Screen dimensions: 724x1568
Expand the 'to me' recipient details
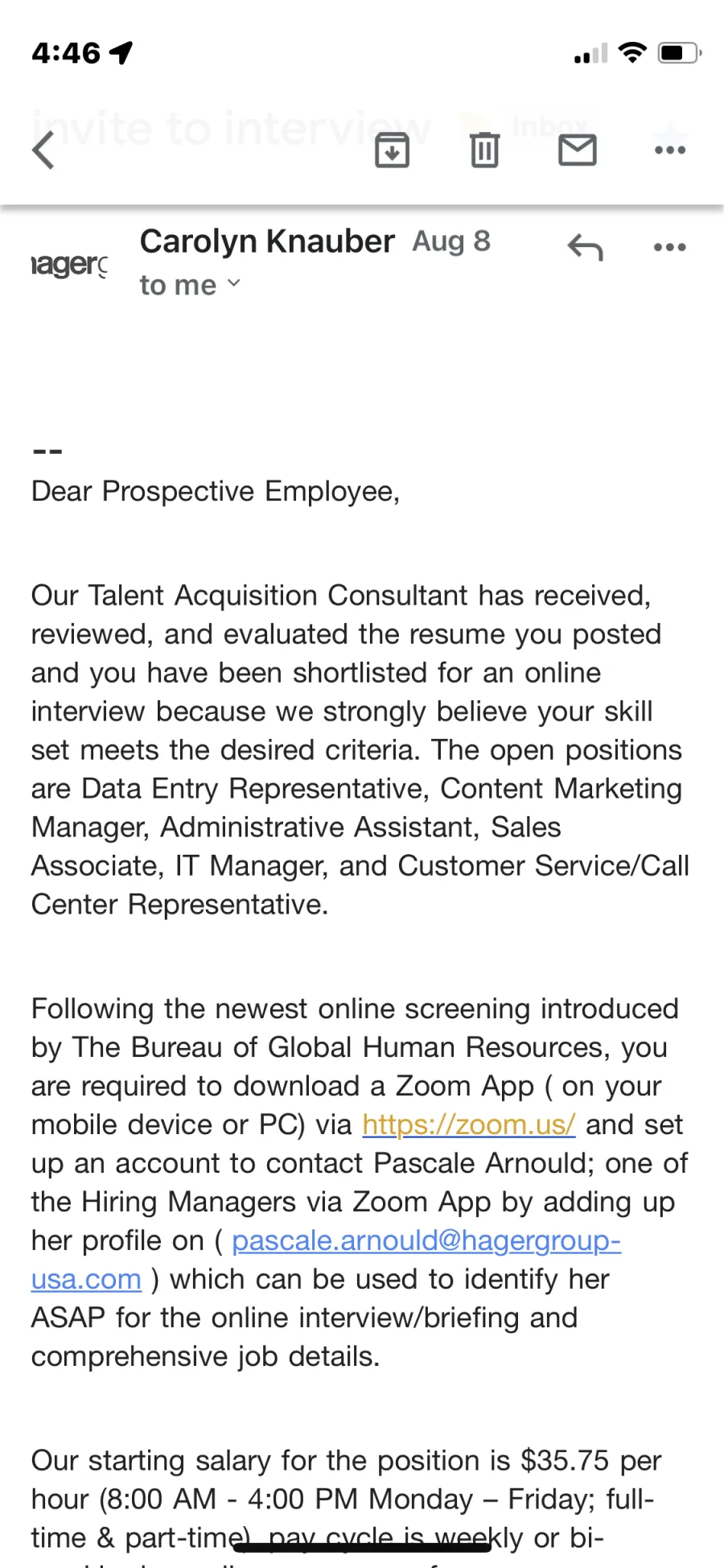coord(190,284)
